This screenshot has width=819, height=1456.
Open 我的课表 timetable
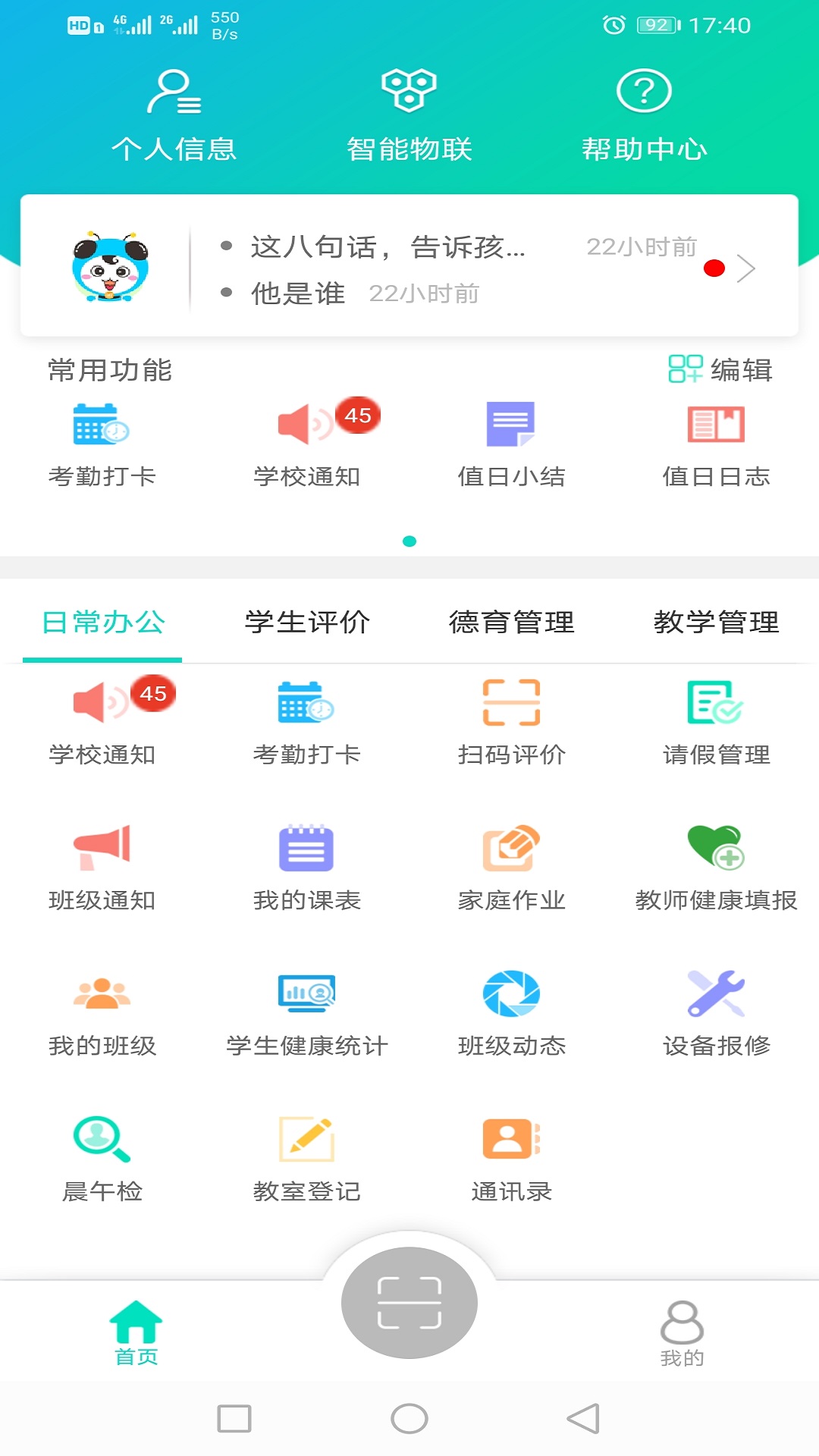point(306,868)
